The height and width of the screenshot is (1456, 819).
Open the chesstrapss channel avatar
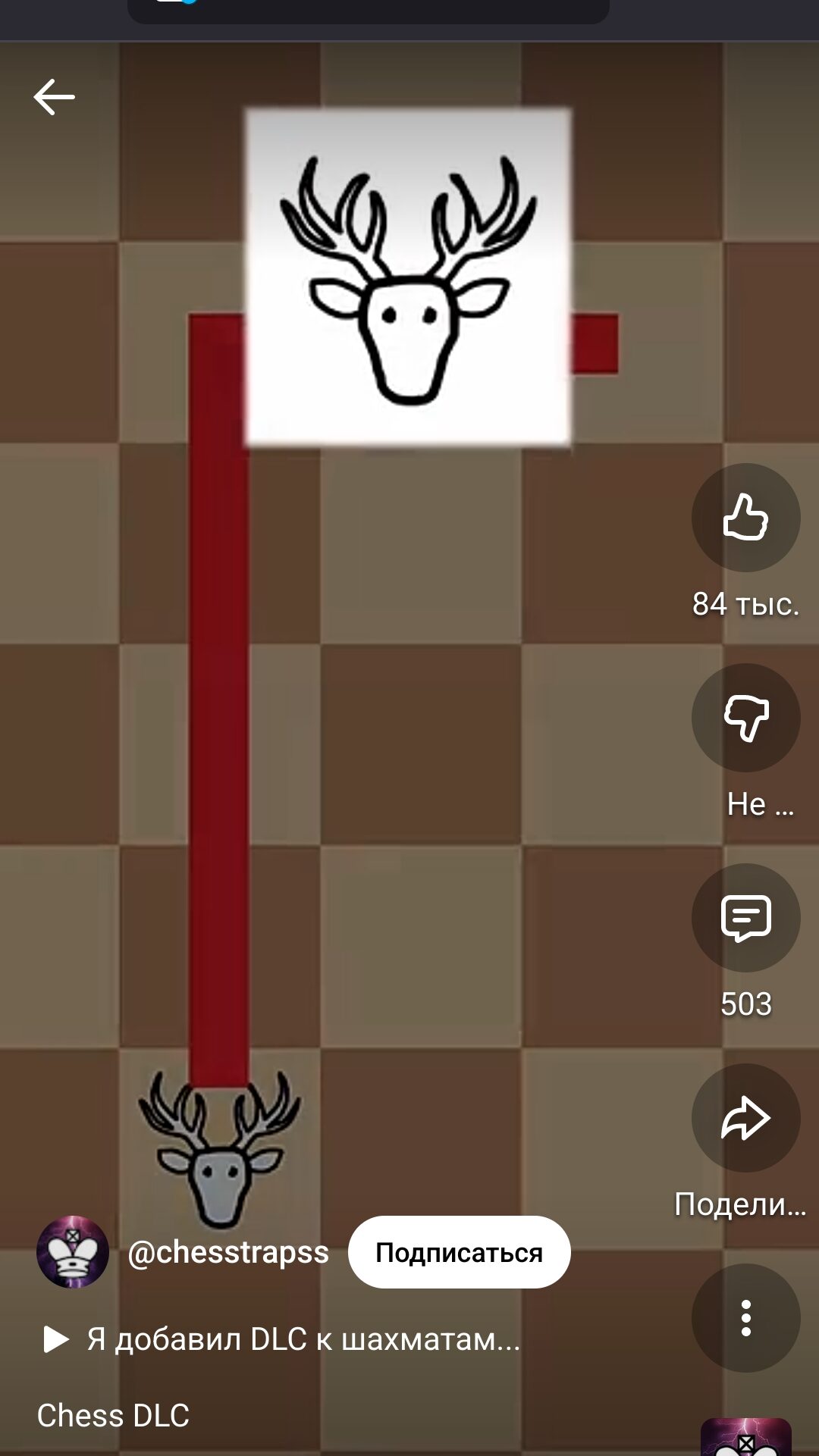point(73,1252)
